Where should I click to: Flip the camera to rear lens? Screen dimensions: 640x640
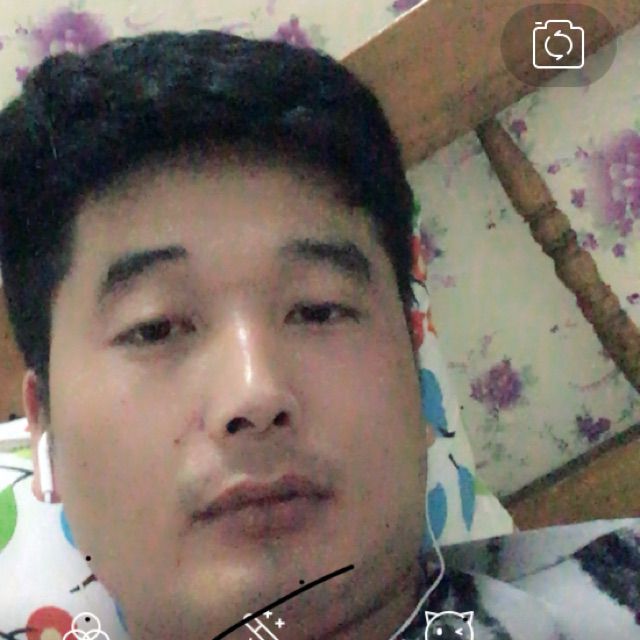click(558, 45)
